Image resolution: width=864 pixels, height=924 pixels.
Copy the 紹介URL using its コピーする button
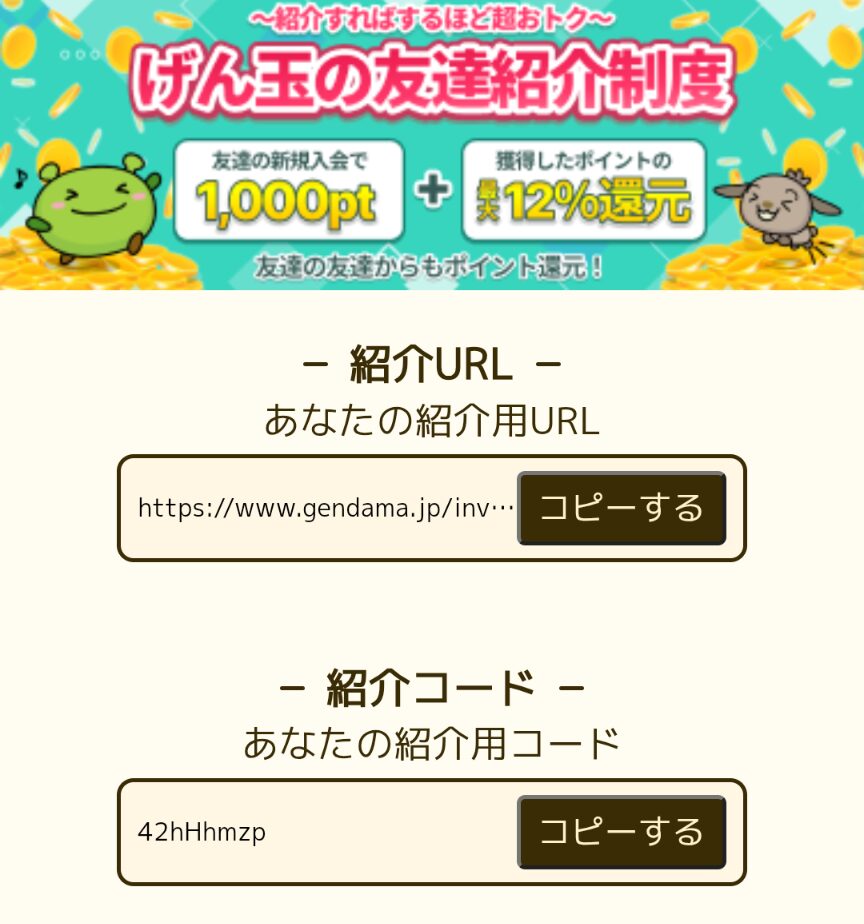coord(620,508)
